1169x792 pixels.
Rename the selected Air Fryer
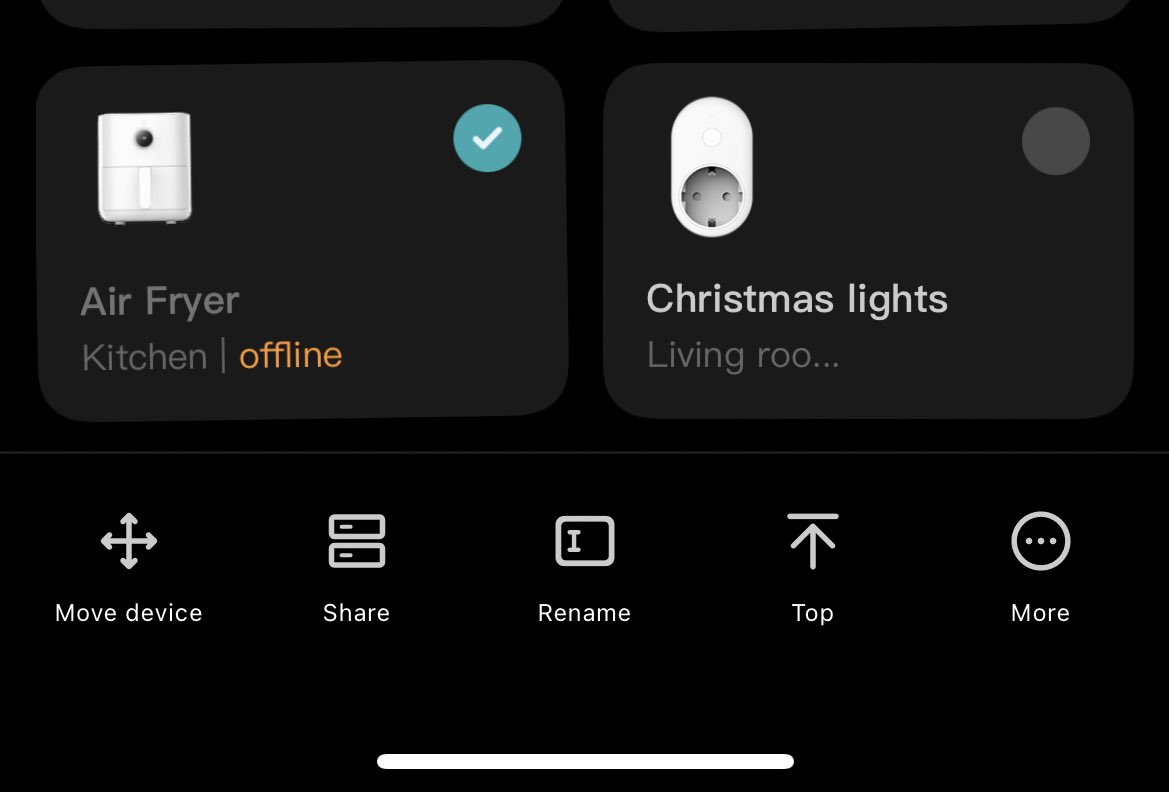(585, 566)
